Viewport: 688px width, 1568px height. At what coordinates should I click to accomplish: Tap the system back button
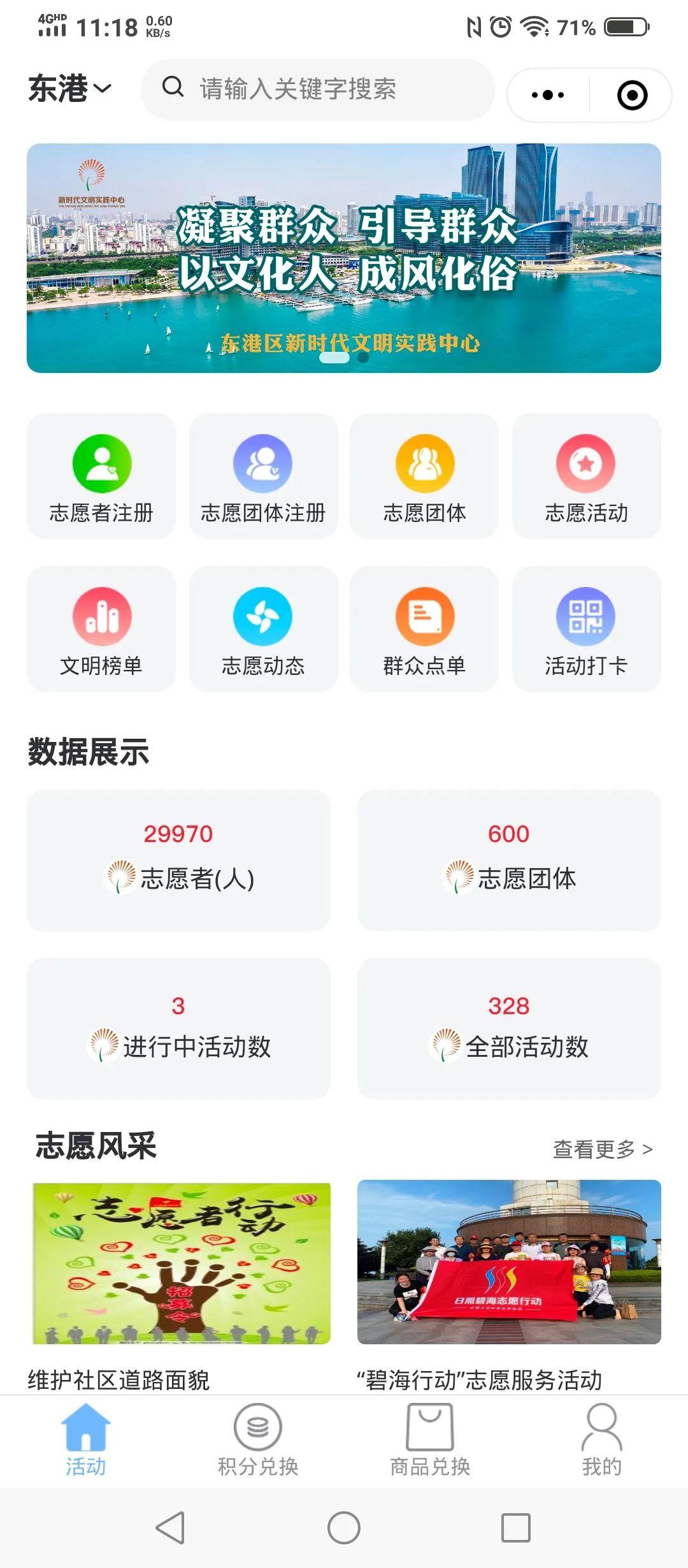[x=171, y=1527]
